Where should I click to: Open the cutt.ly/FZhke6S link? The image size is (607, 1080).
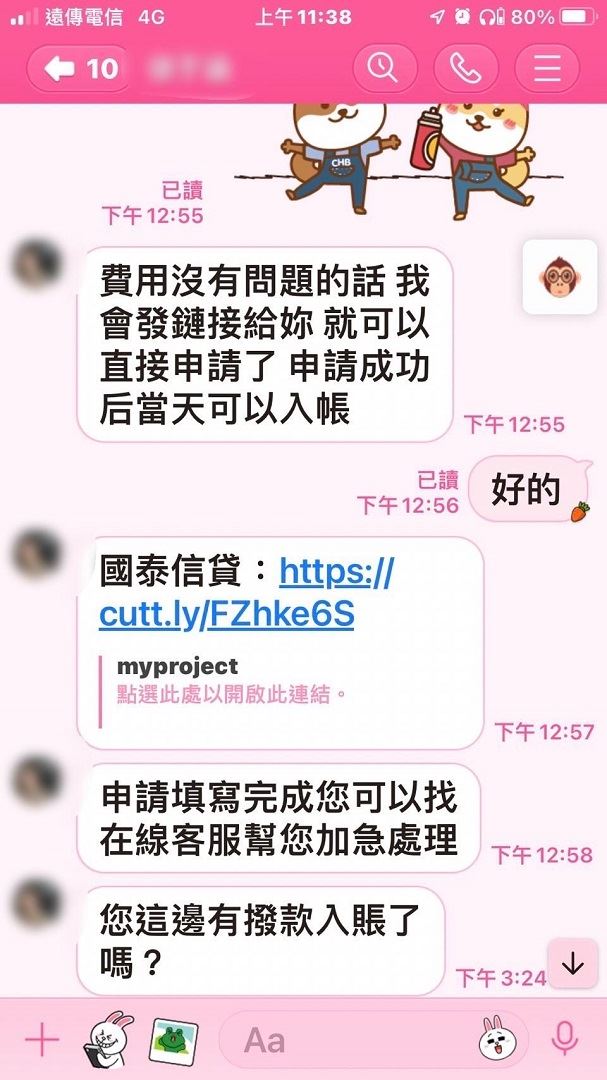pyautogui.click(x=246, y=594)
